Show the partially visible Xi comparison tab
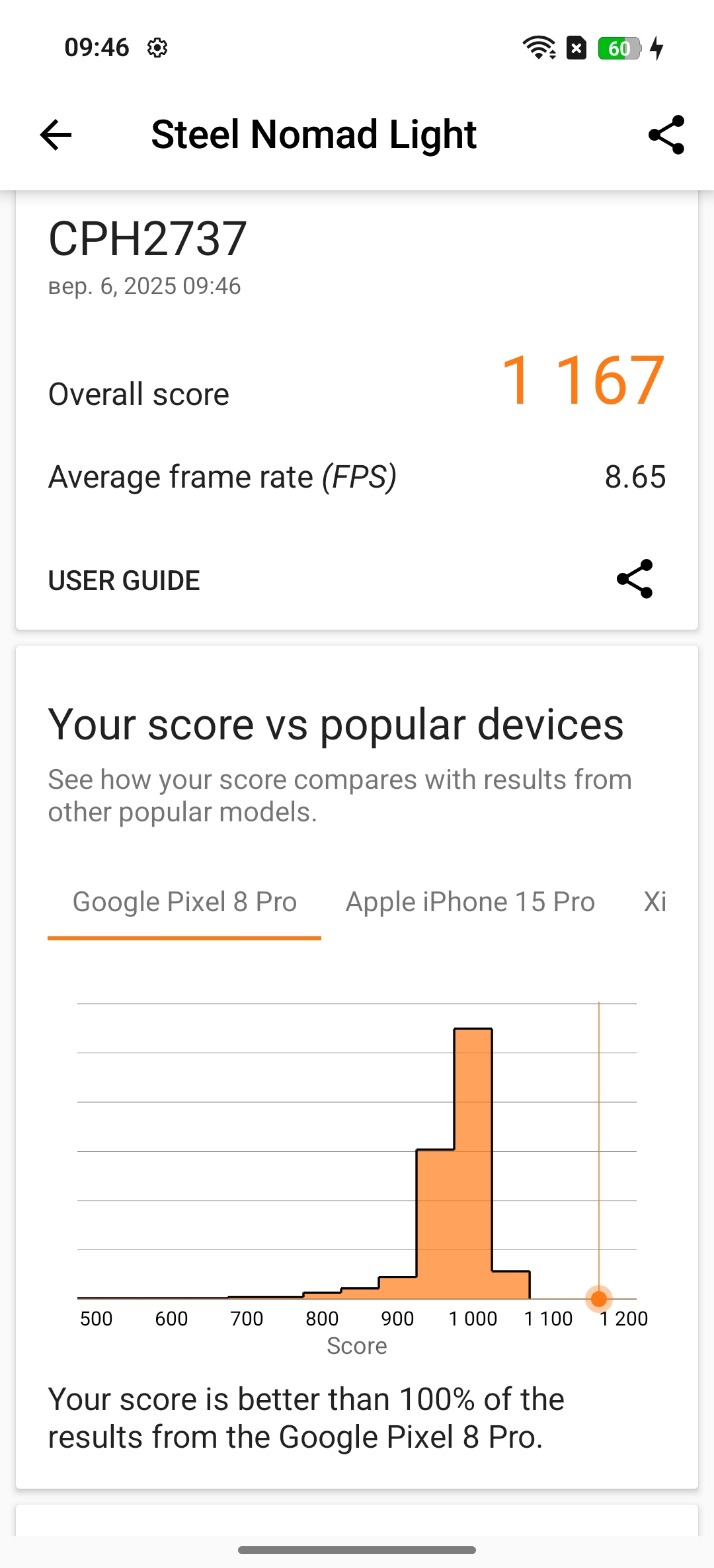Screen dimensions: 714x1568 coord(654,903)
